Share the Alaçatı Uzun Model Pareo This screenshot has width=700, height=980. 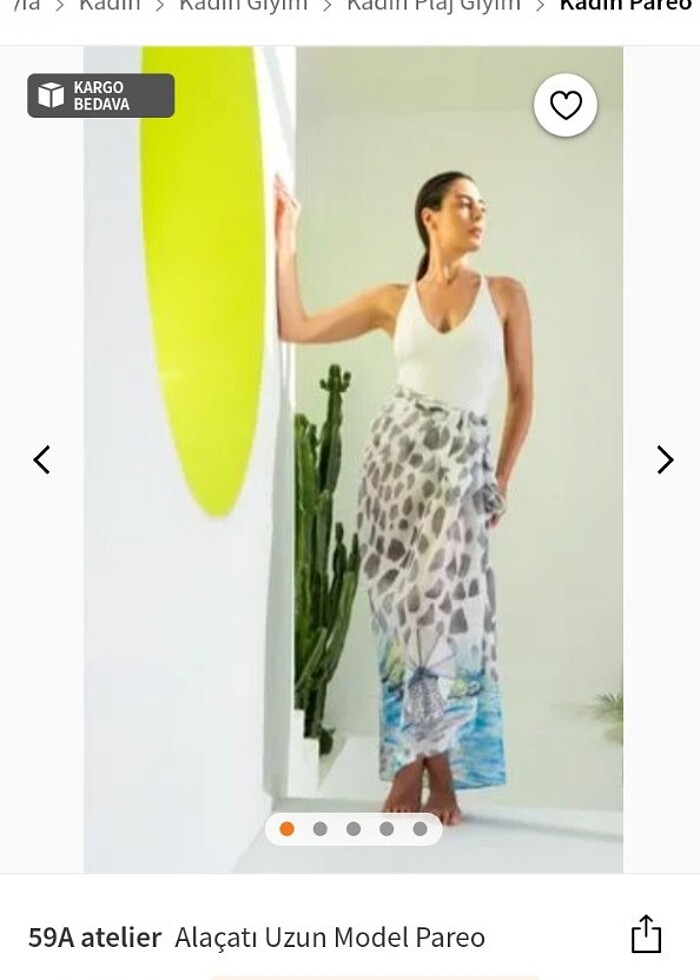(646, 934)
